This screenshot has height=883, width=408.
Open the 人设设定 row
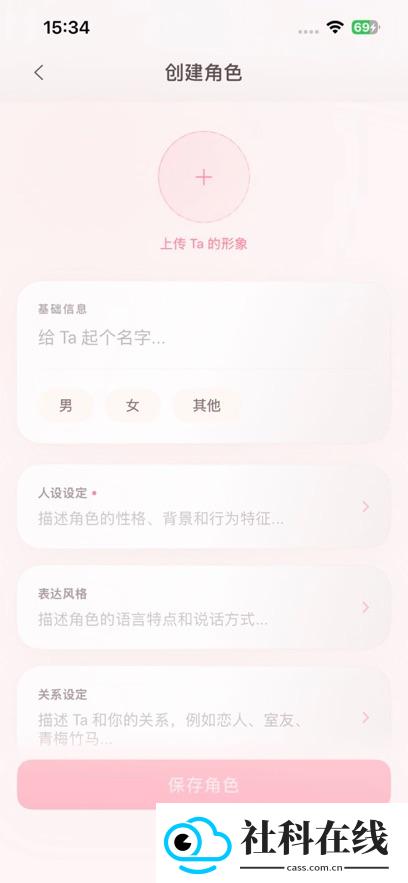pos(204,507)
